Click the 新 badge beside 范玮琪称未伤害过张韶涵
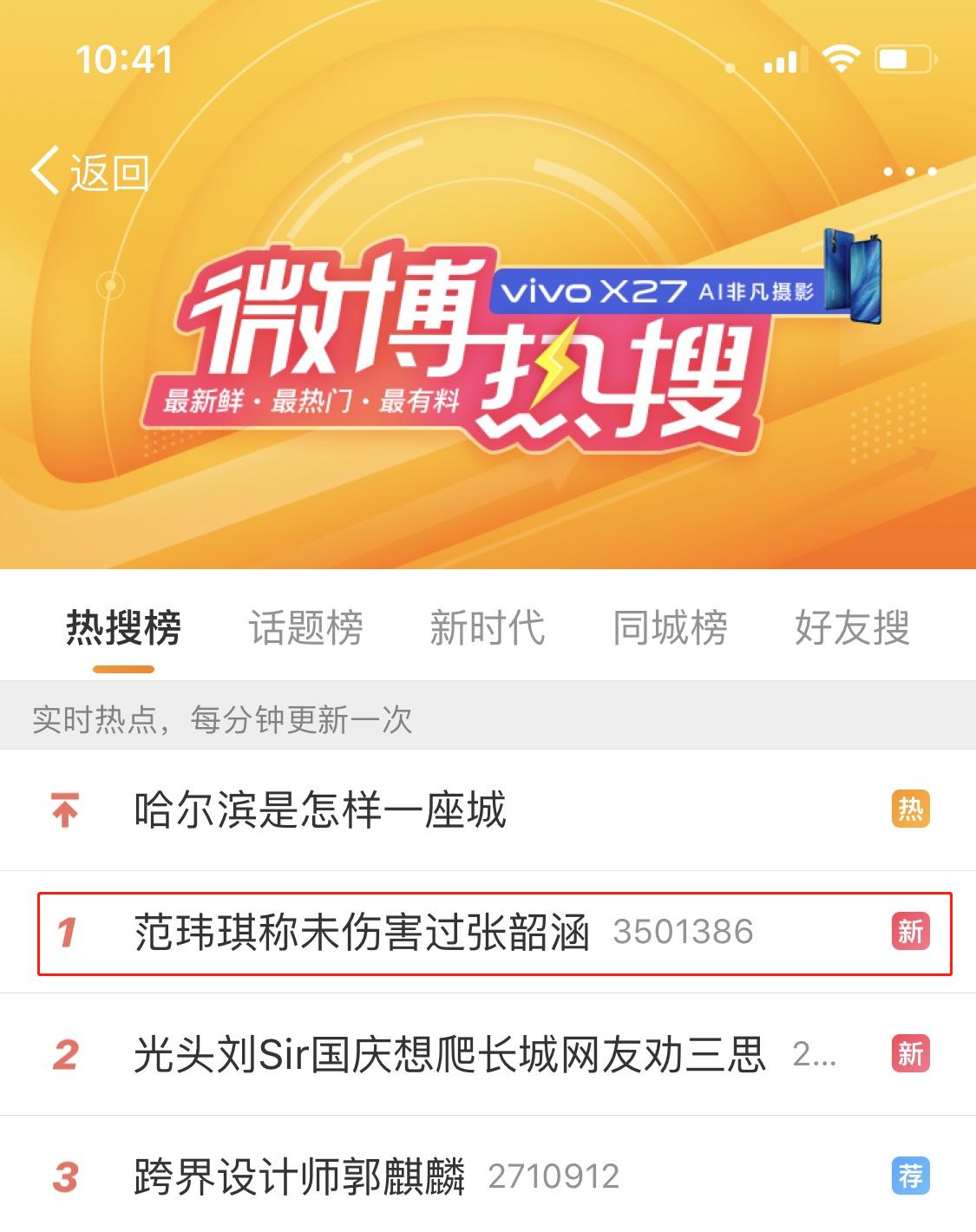This screenshot has height=1232, width=976. [x=910, y=932]
